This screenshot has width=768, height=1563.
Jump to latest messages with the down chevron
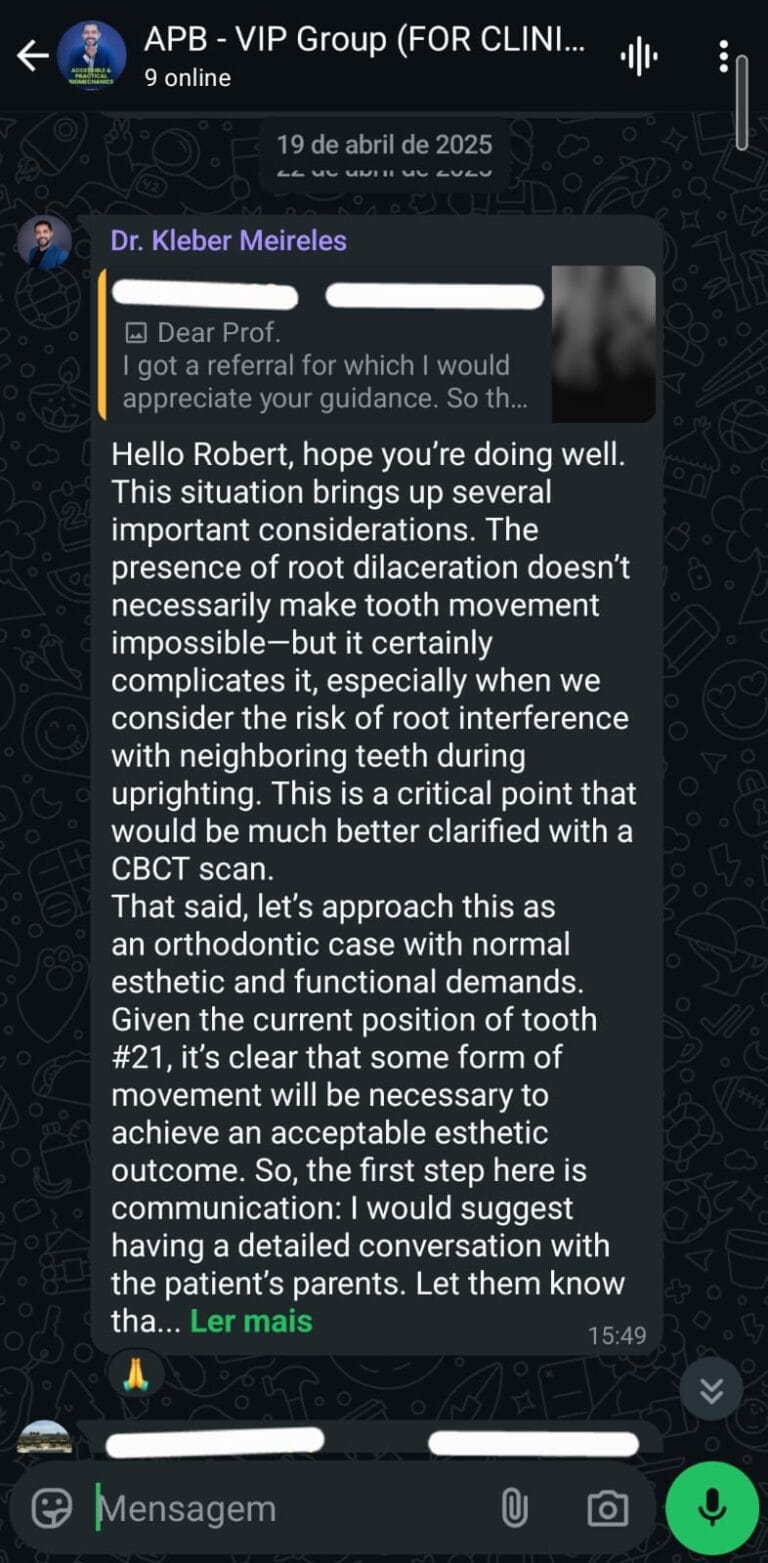click(x=711, y=1389)
